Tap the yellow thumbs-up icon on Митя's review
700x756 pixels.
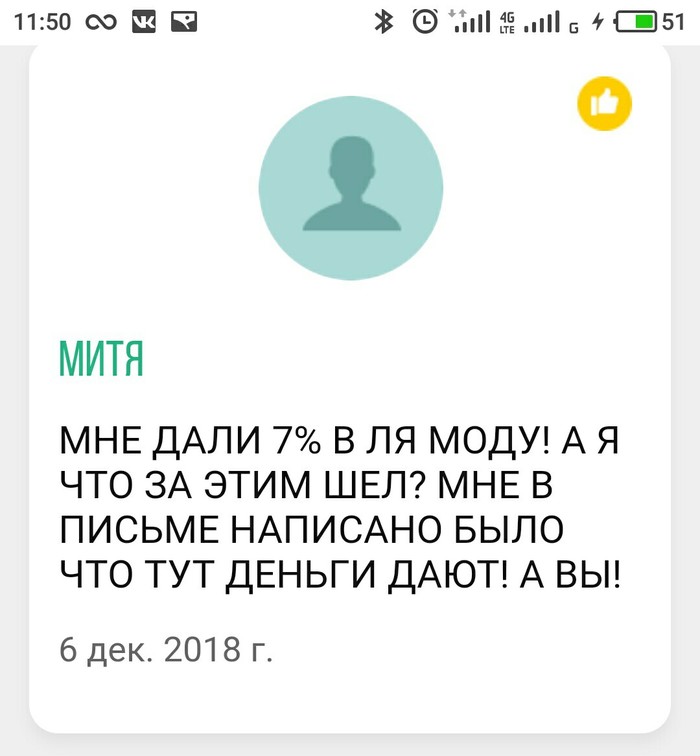(x=606, y=102)
